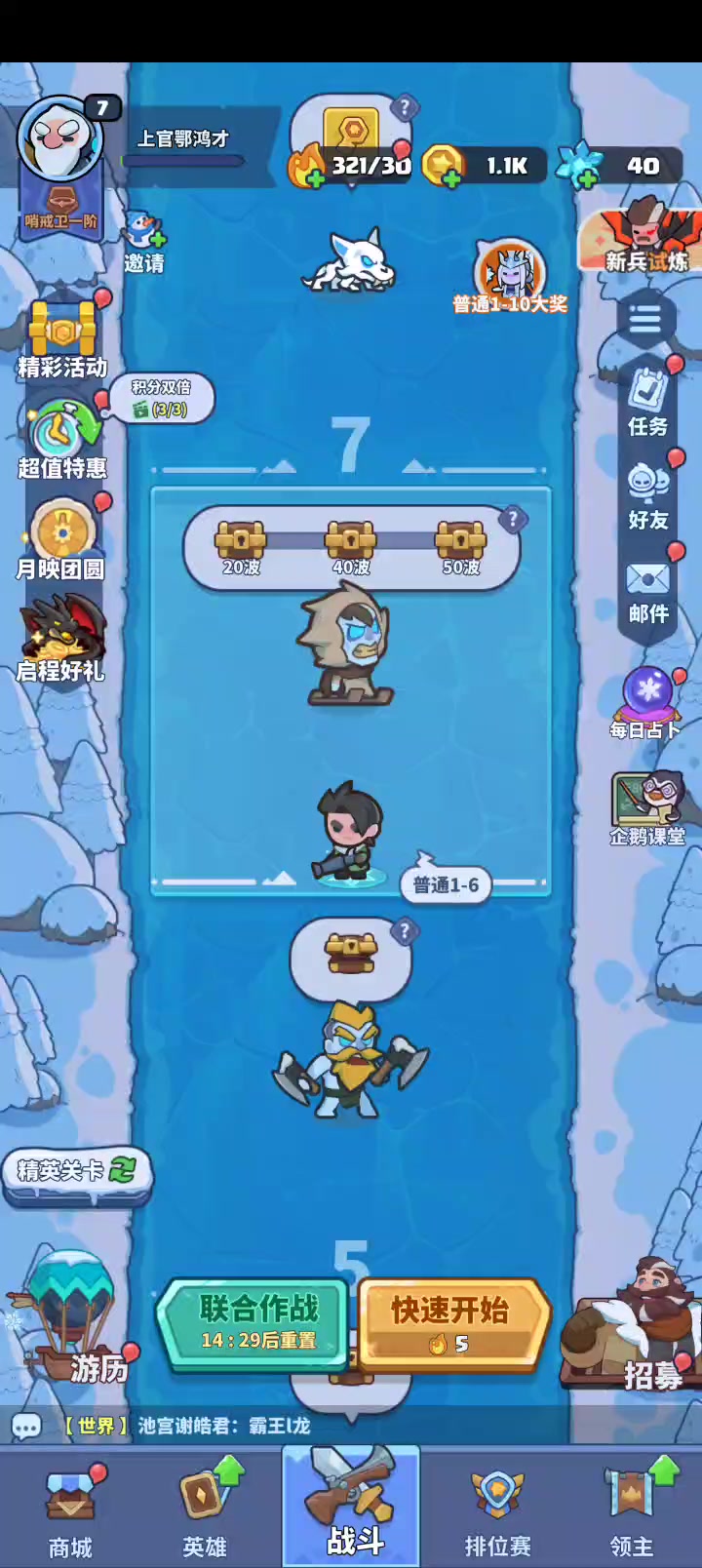Open 联合作战 co-op battle mode
The height and width of the screenshot is (1568, 702).
257,1323
